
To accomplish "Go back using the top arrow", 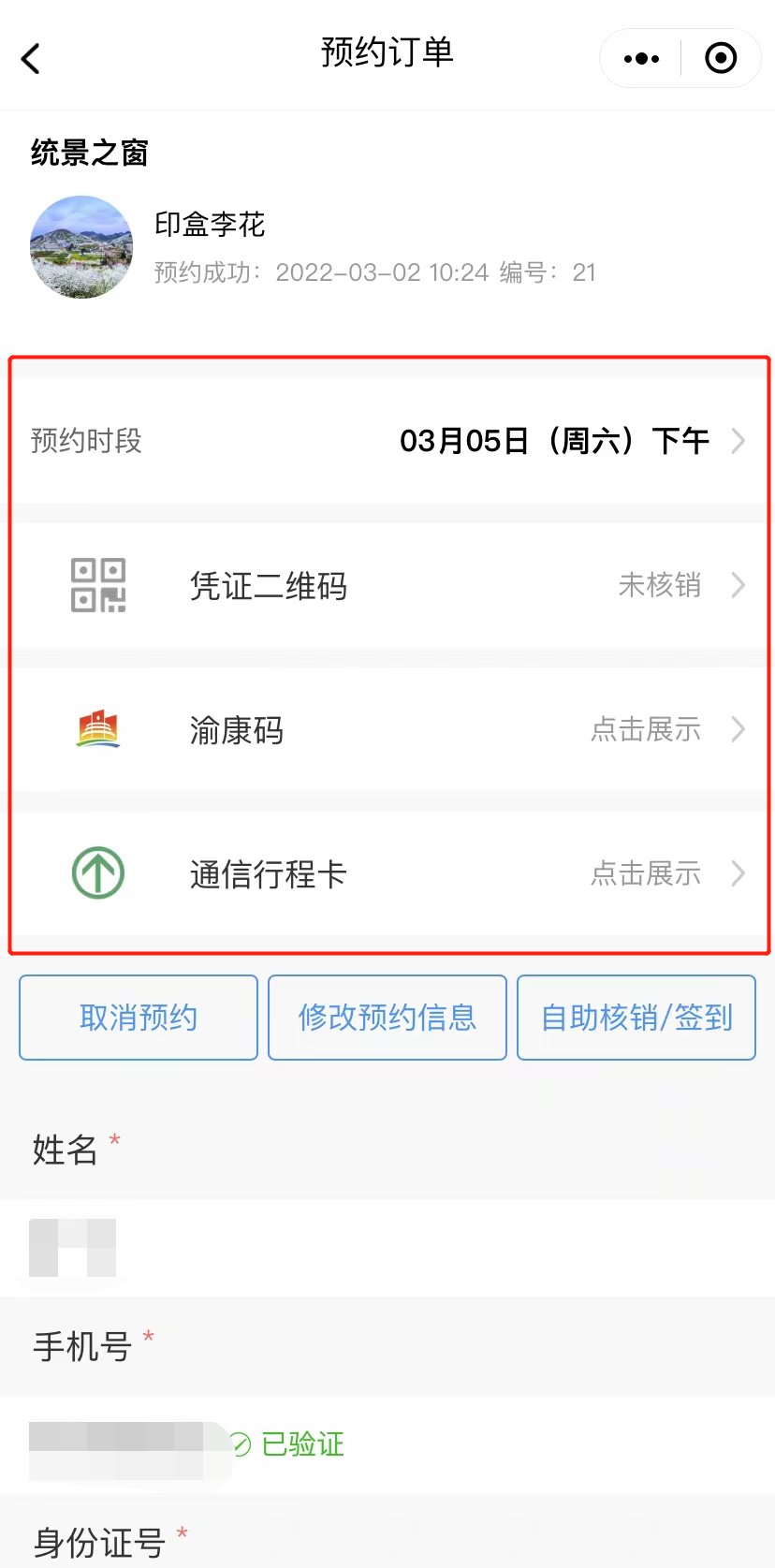I will 31,58.
